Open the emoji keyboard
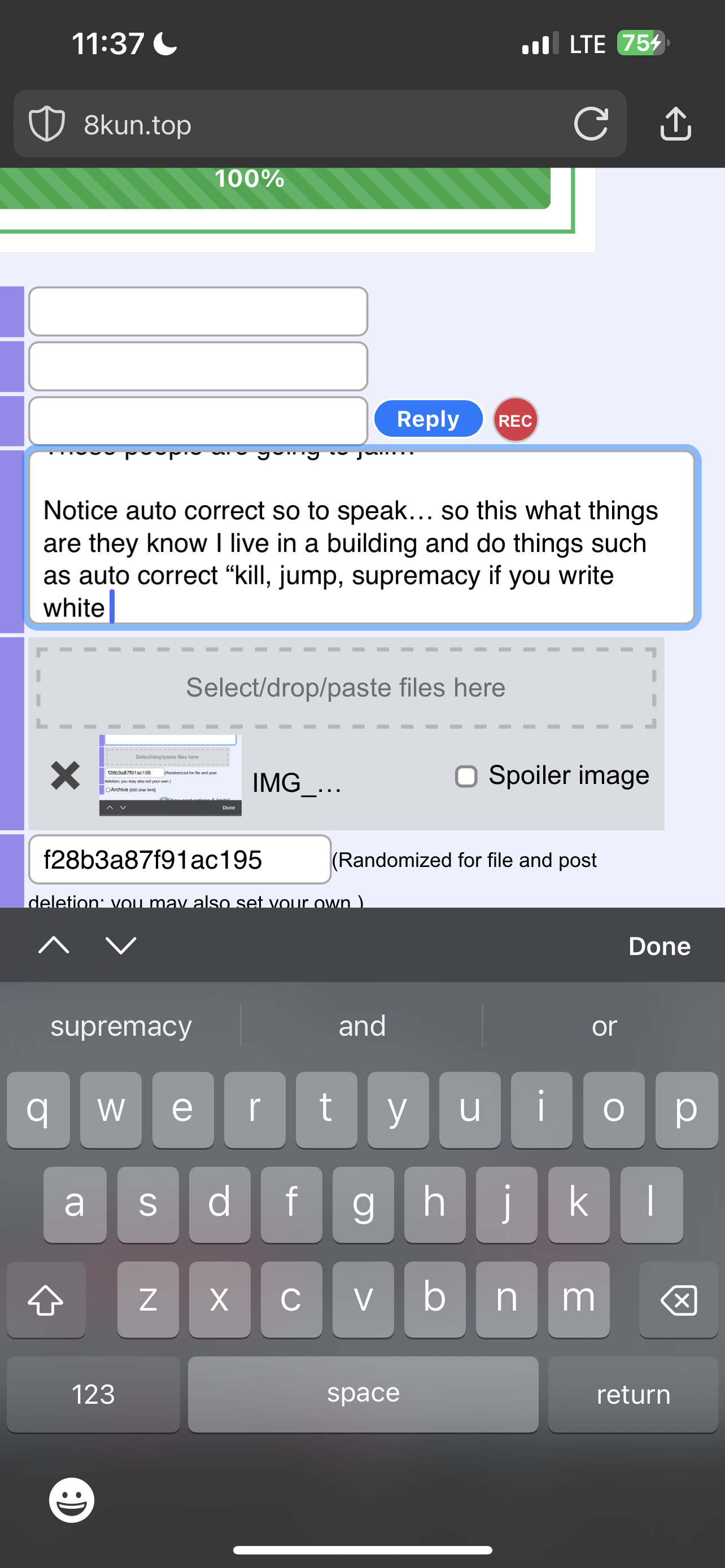This screenshot has width=725, height=1568. point(72,1500)
